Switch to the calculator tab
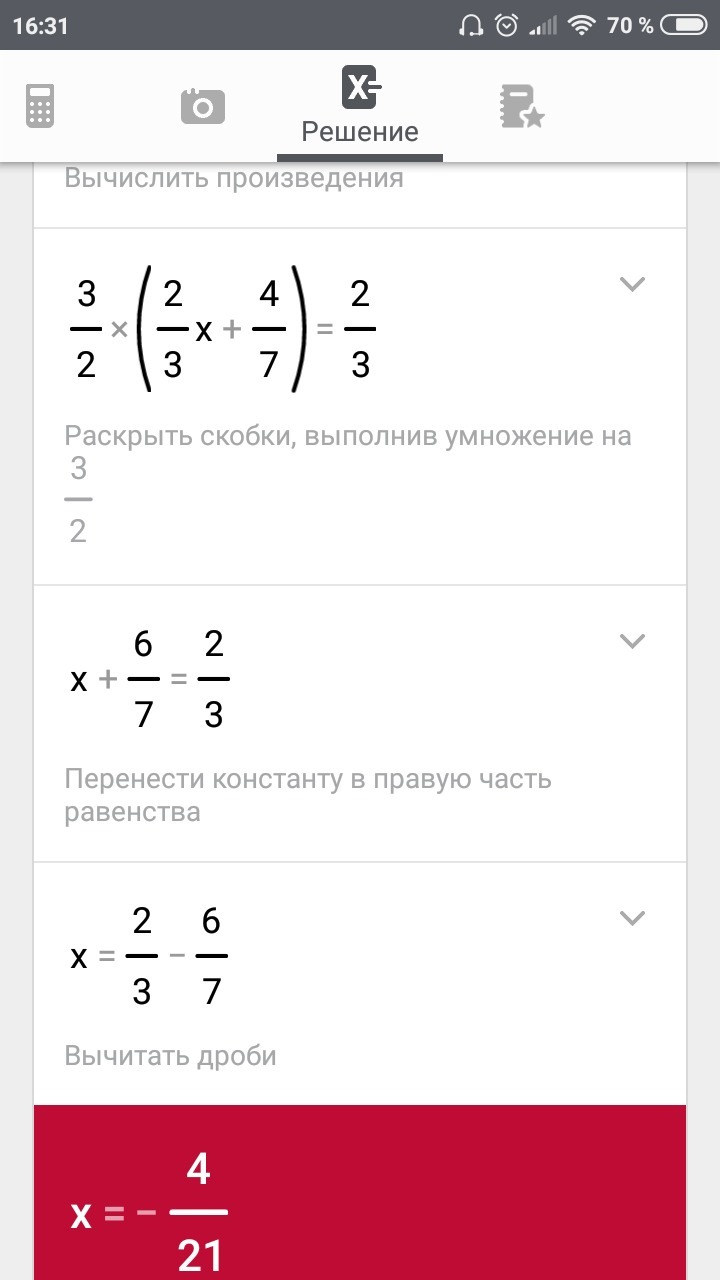 click(40, 105)
